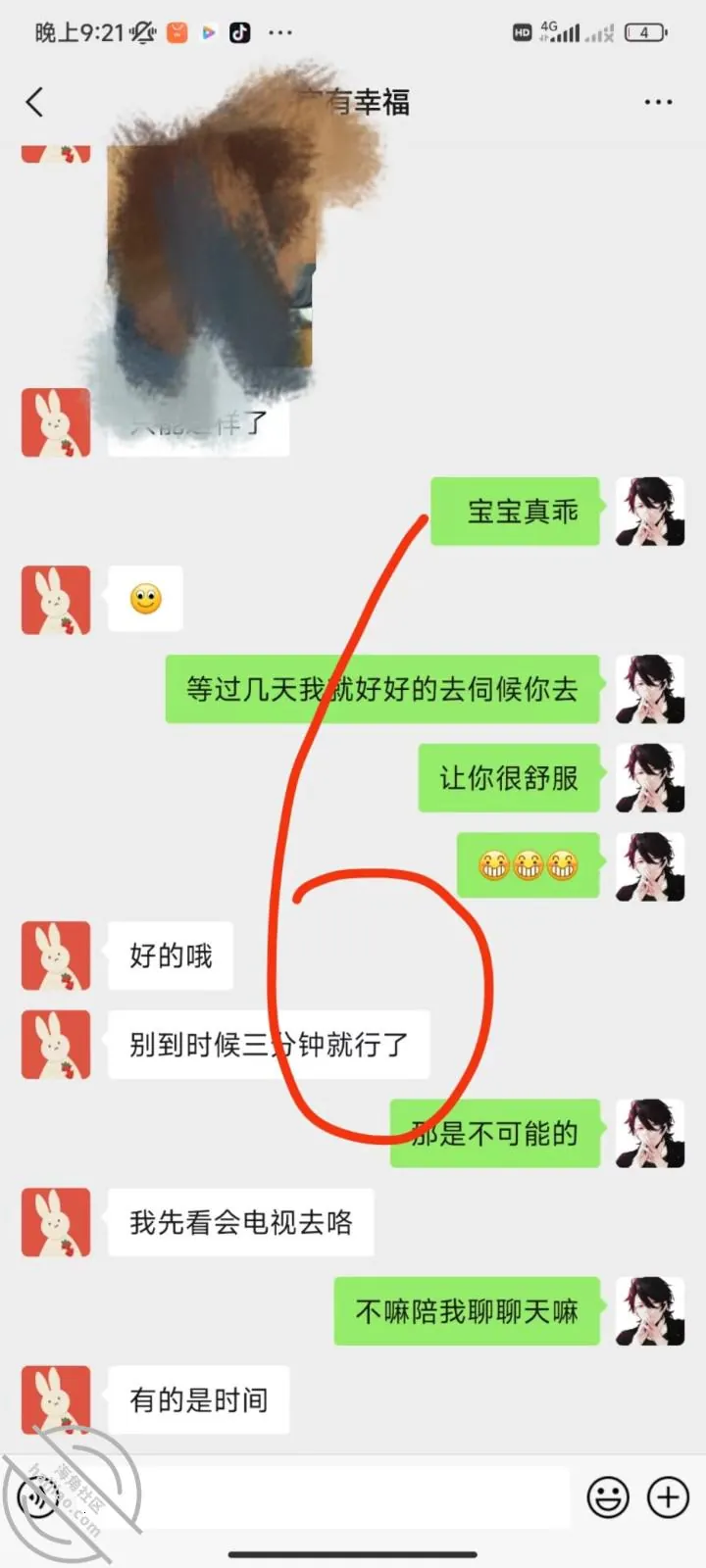Image resolution: width=706 pixels, height=1568 pixels.
Task: Open the blurred image message
Action: 212,257
